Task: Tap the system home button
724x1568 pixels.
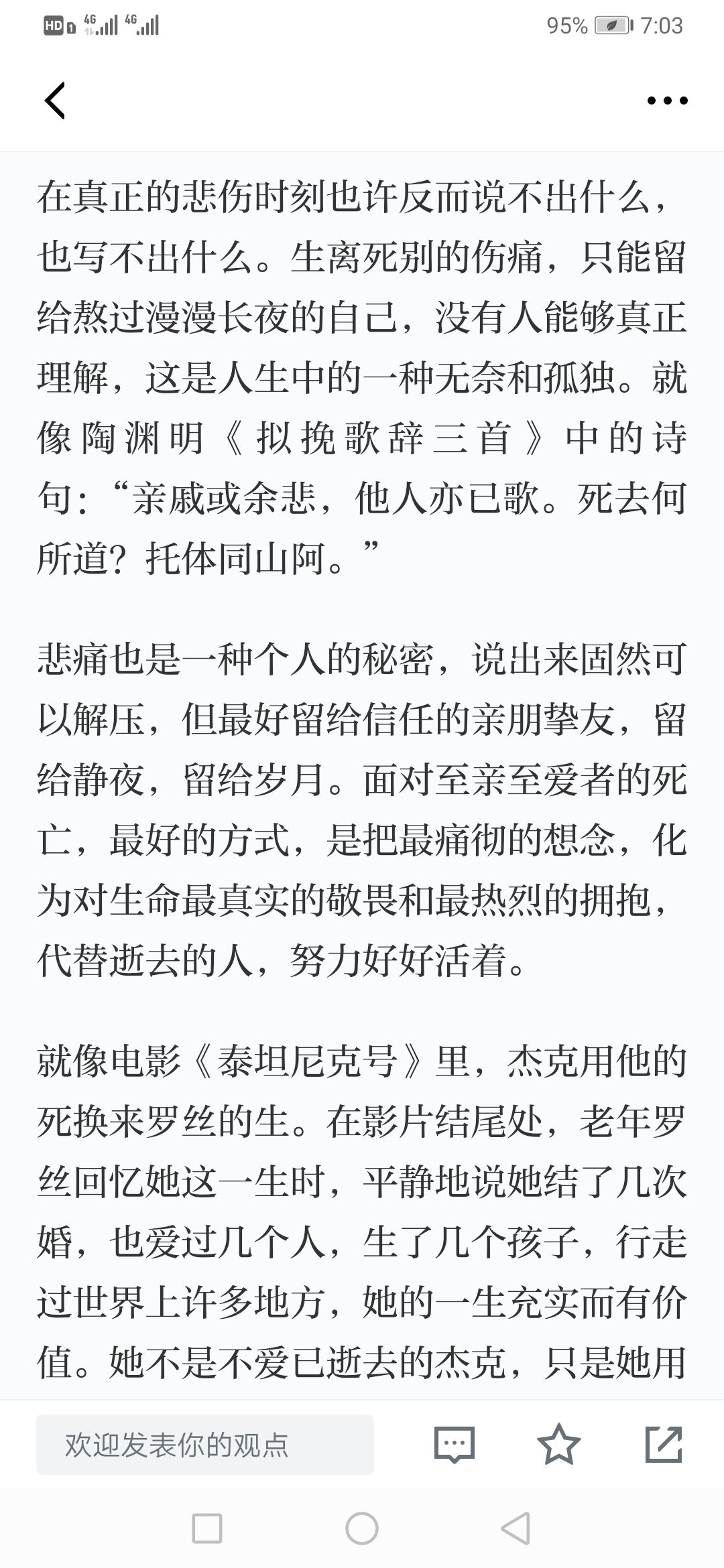Action: 362,1528
